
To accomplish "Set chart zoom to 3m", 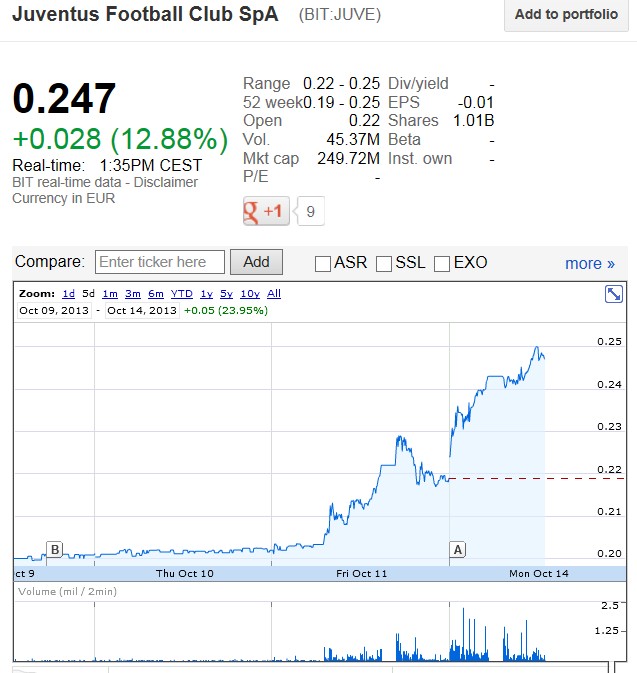I will click(132, 294).
